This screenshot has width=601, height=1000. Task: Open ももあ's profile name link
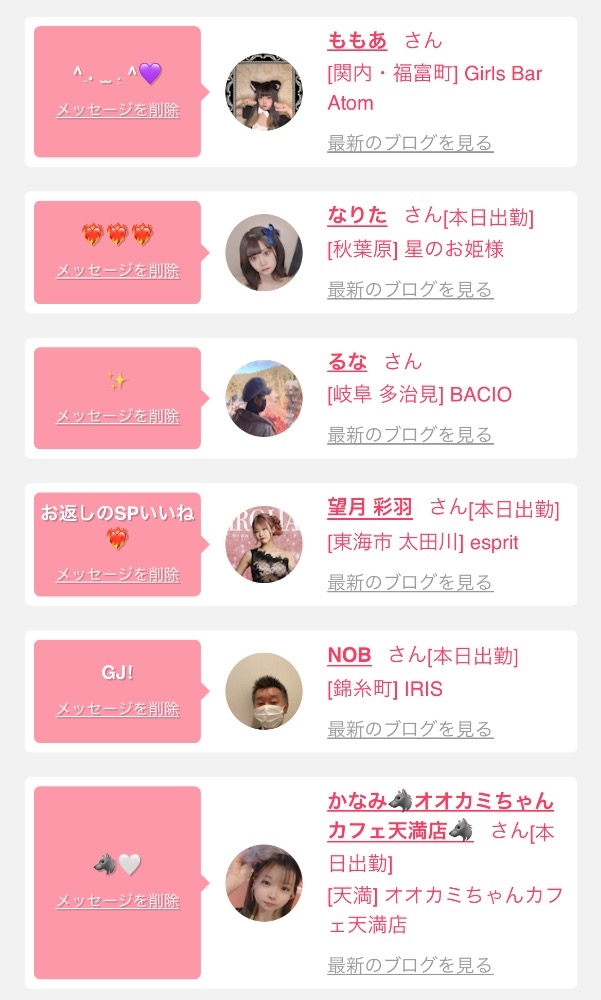[357, 41]
